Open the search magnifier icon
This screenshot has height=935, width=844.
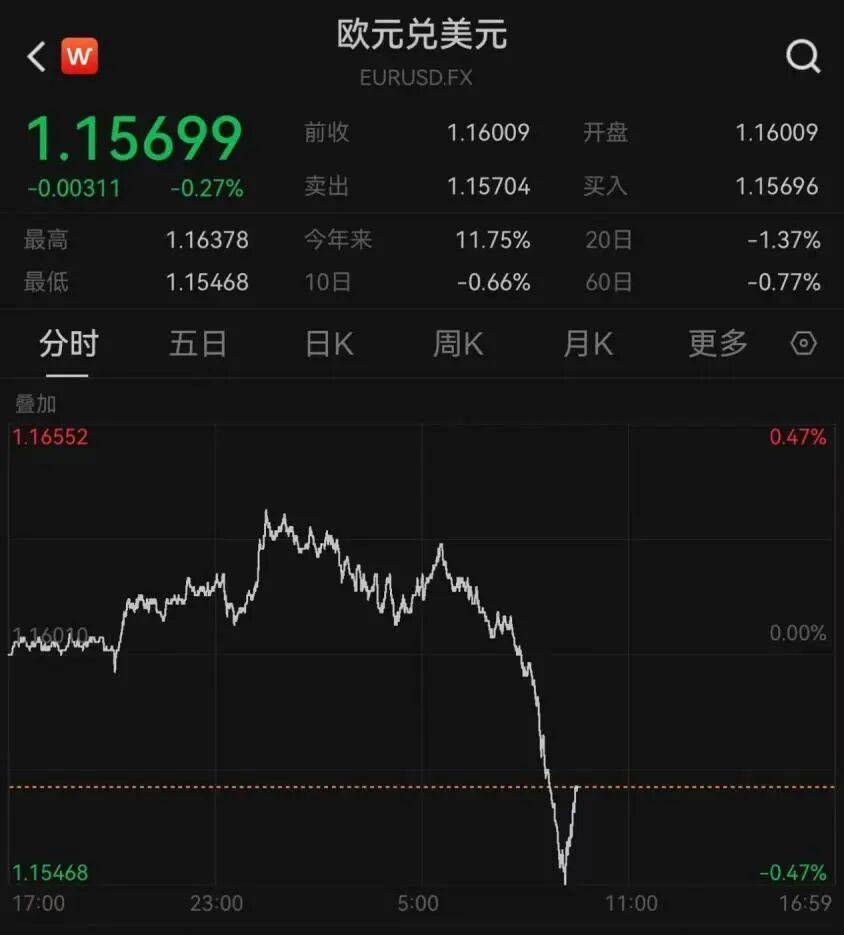[803, 57]
